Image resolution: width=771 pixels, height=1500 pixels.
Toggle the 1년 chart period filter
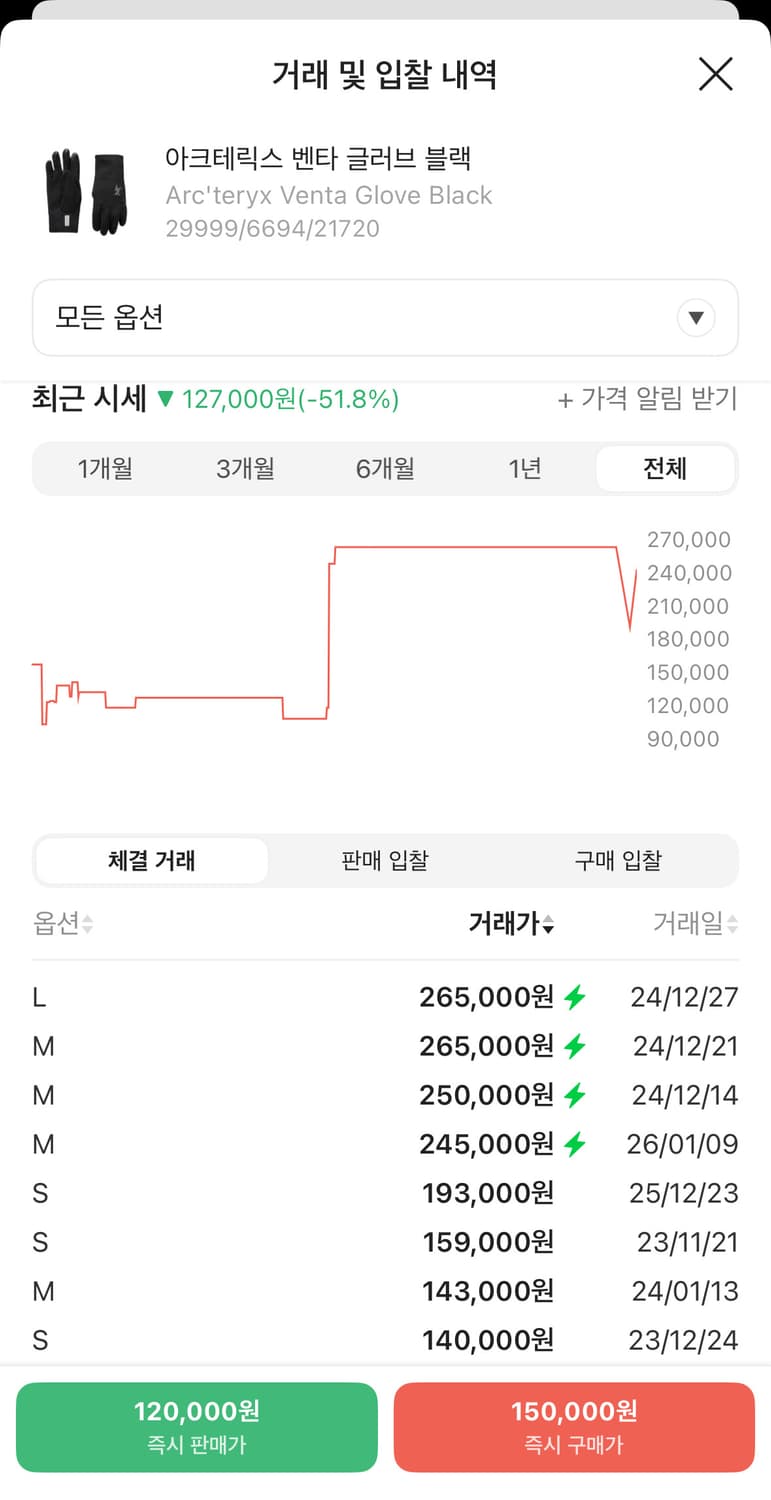(525, 468)
